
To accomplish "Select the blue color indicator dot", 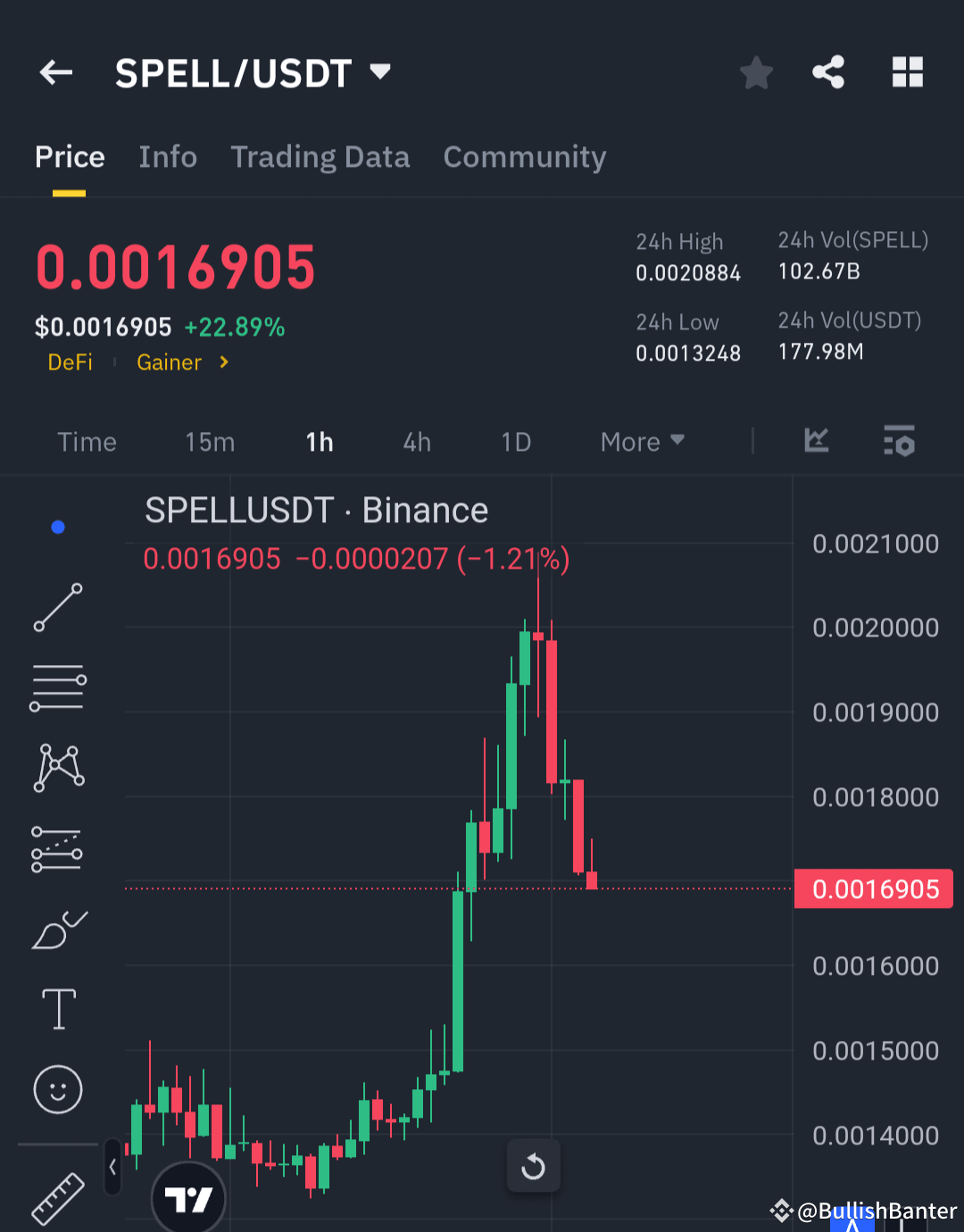I will (x=57, y=527).
